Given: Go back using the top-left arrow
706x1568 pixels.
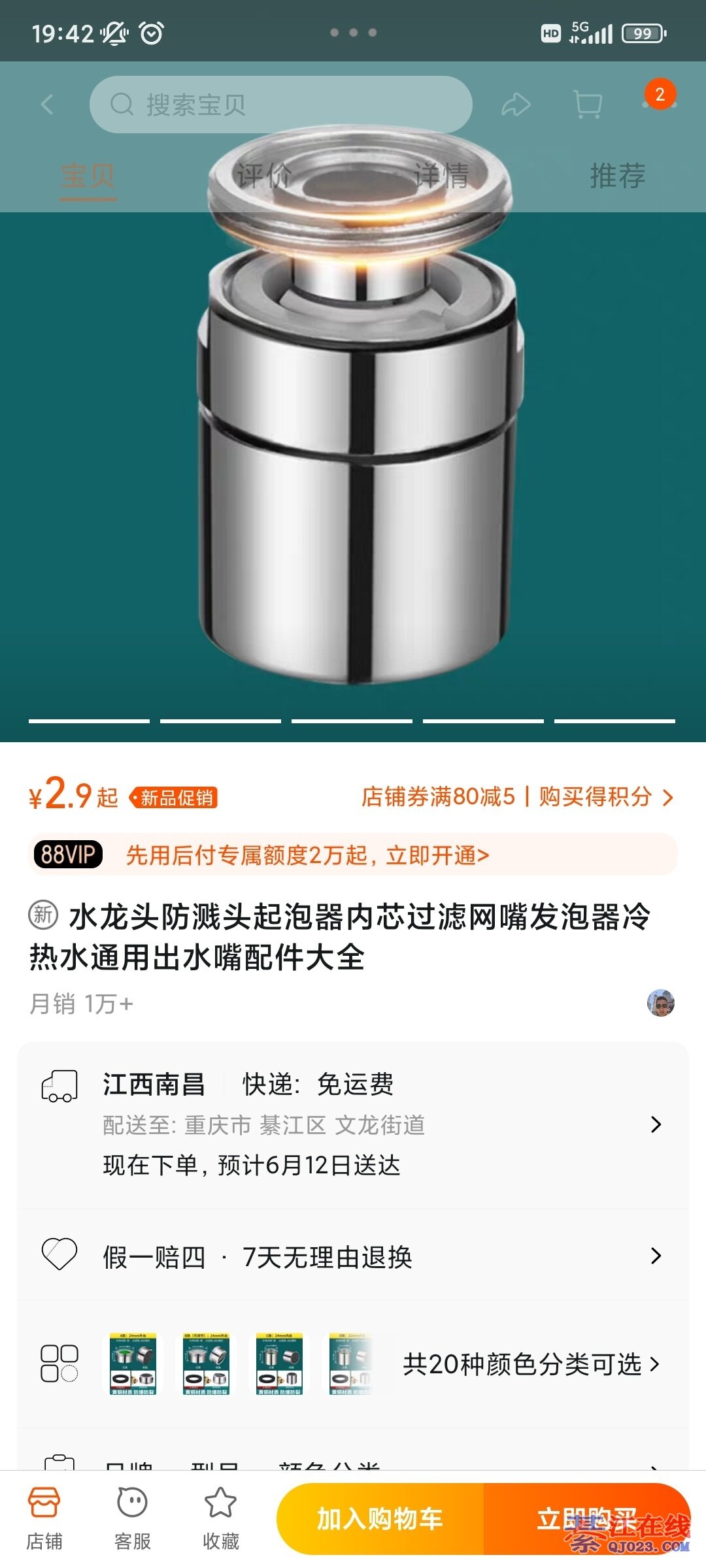Looking at the screenshot, I should [47, 105].
